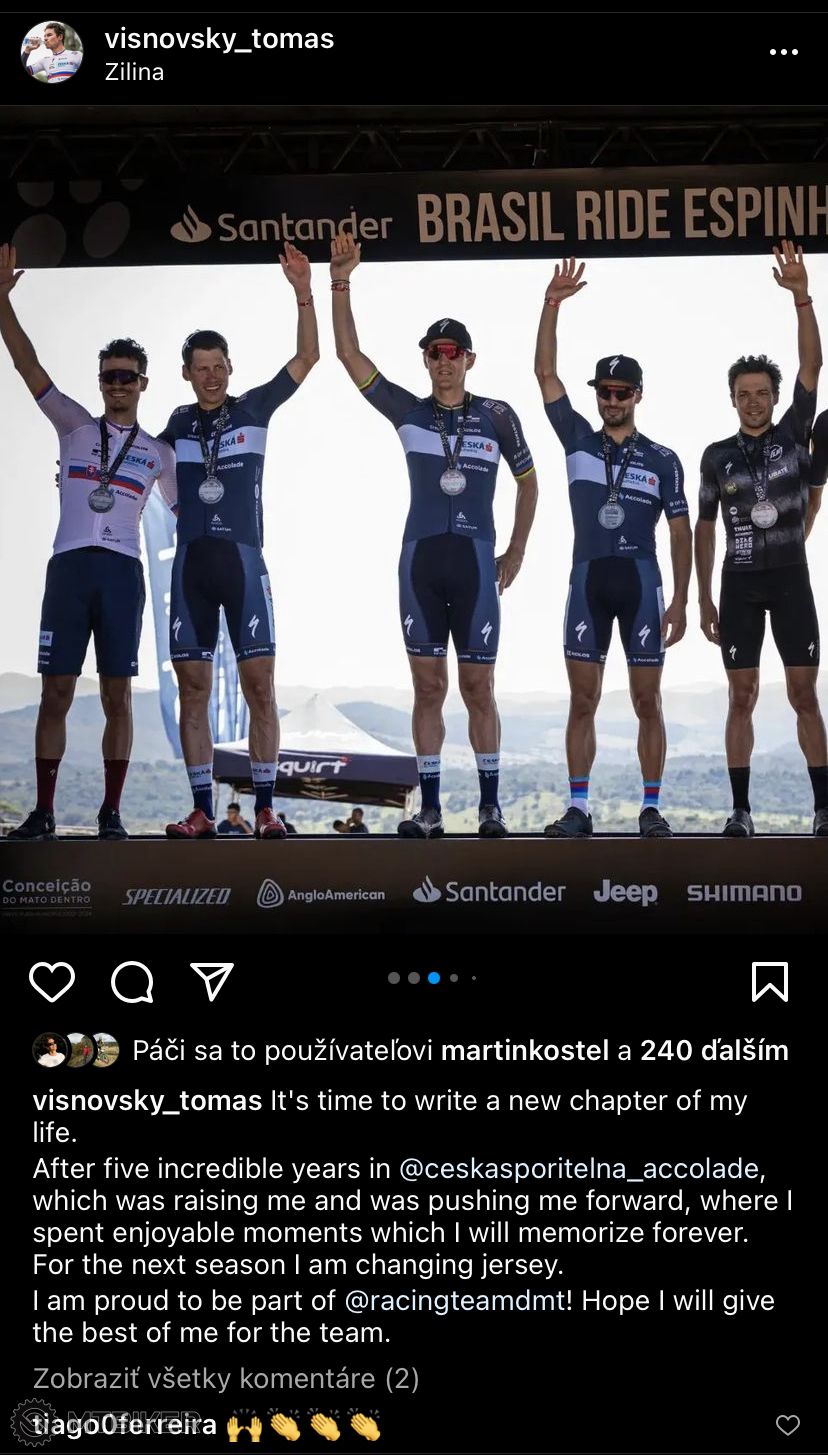Share the post via paper plane icon
The image size is (828, 1455).
212,982
